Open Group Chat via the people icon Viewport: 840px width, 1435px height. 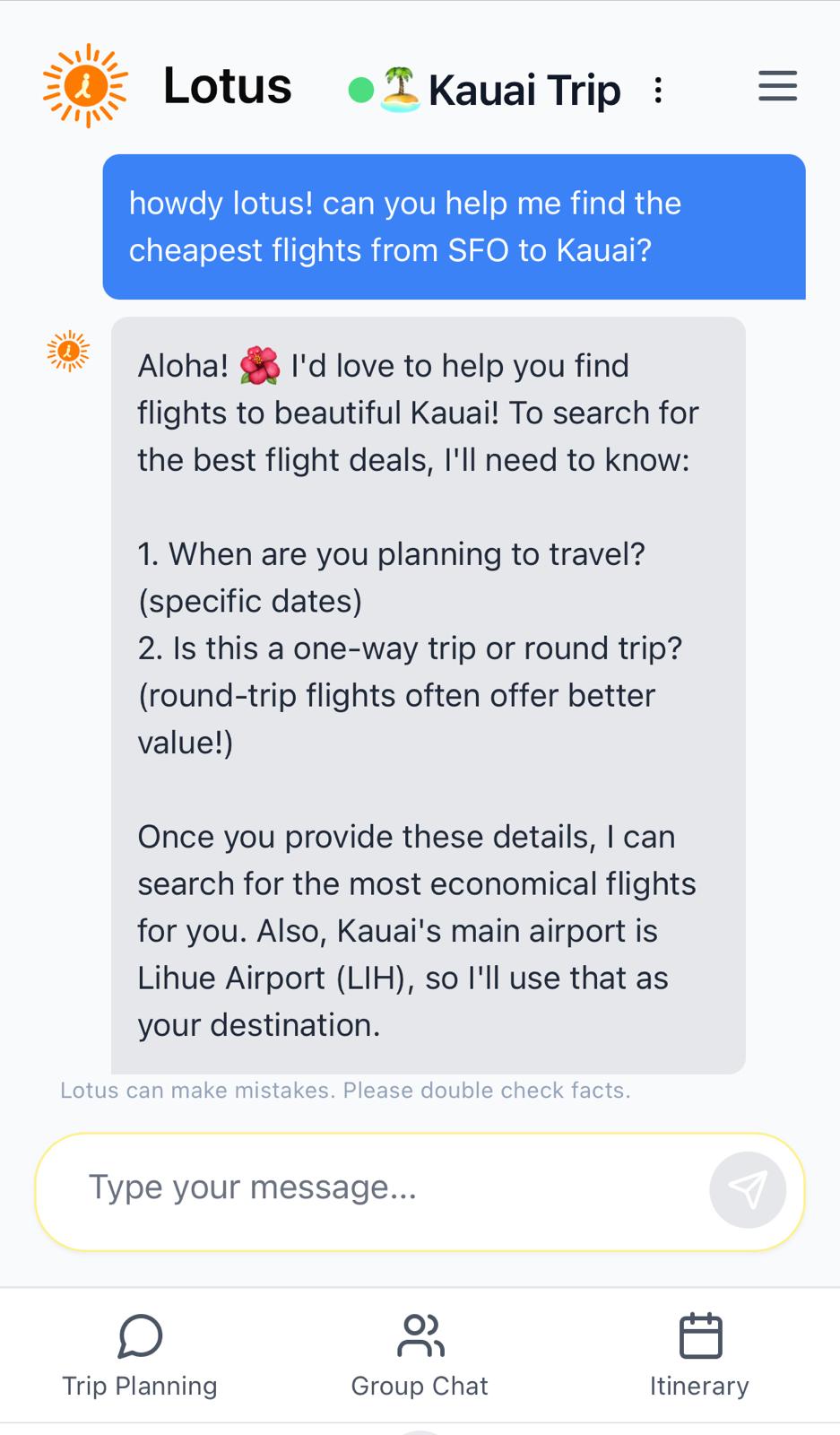[x=419, y=1336]
